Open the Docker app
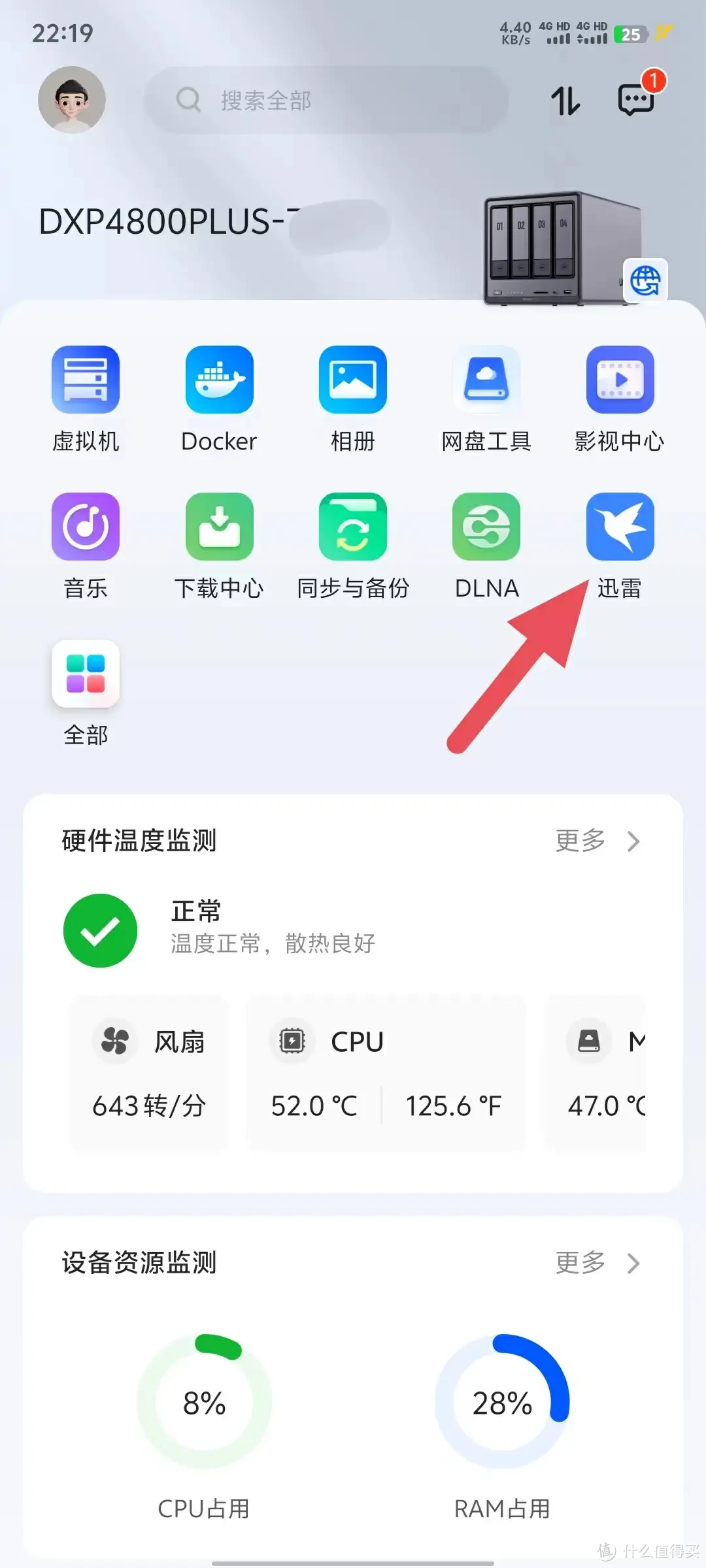The width and height of the screenshot is (706, 1568). tap(219, 379)
